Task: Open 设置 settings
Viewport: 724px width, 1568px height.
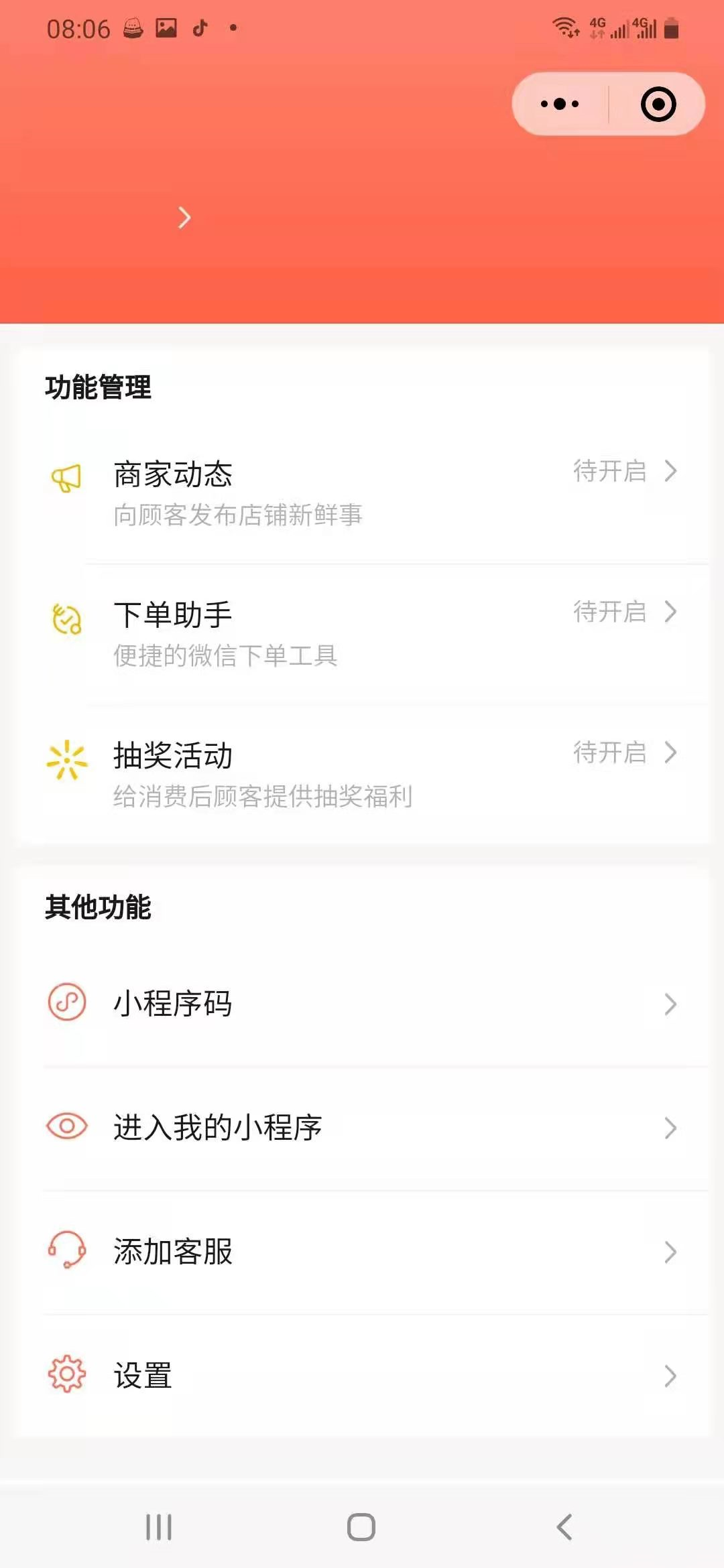Action: pyautogui.click(x=362, y=1376)
